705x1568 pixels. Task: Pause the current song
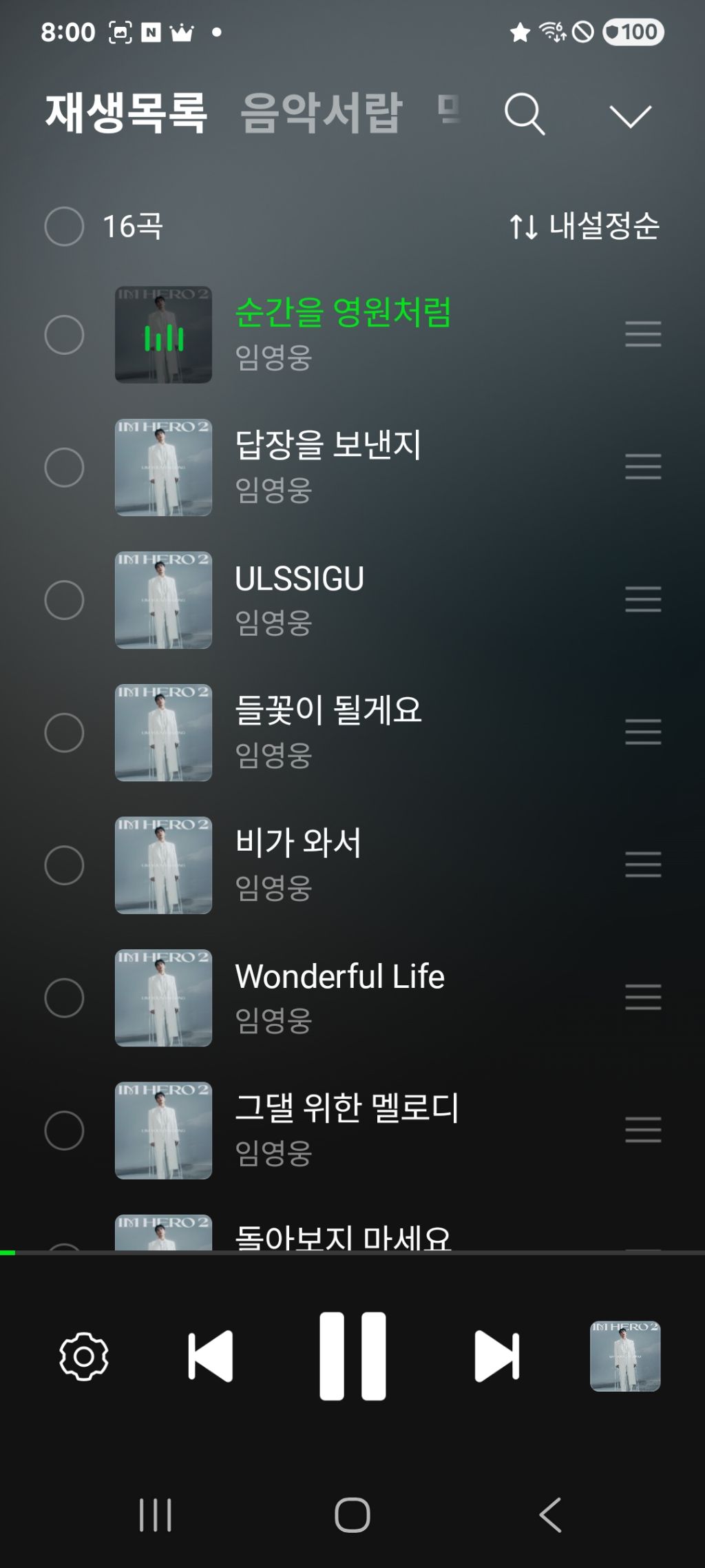(x=352, y=1356)
